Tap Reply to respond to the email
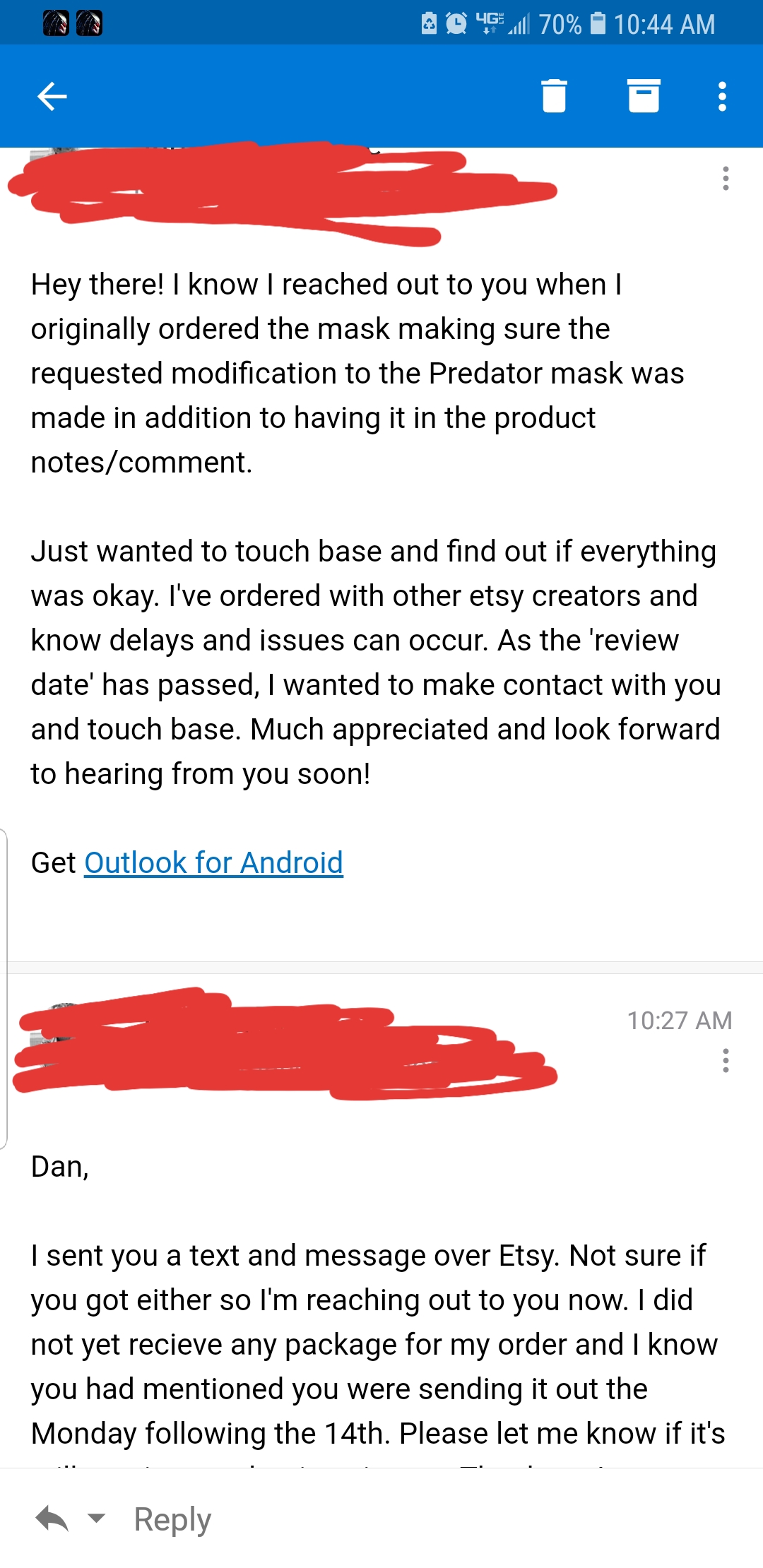 172,1519
